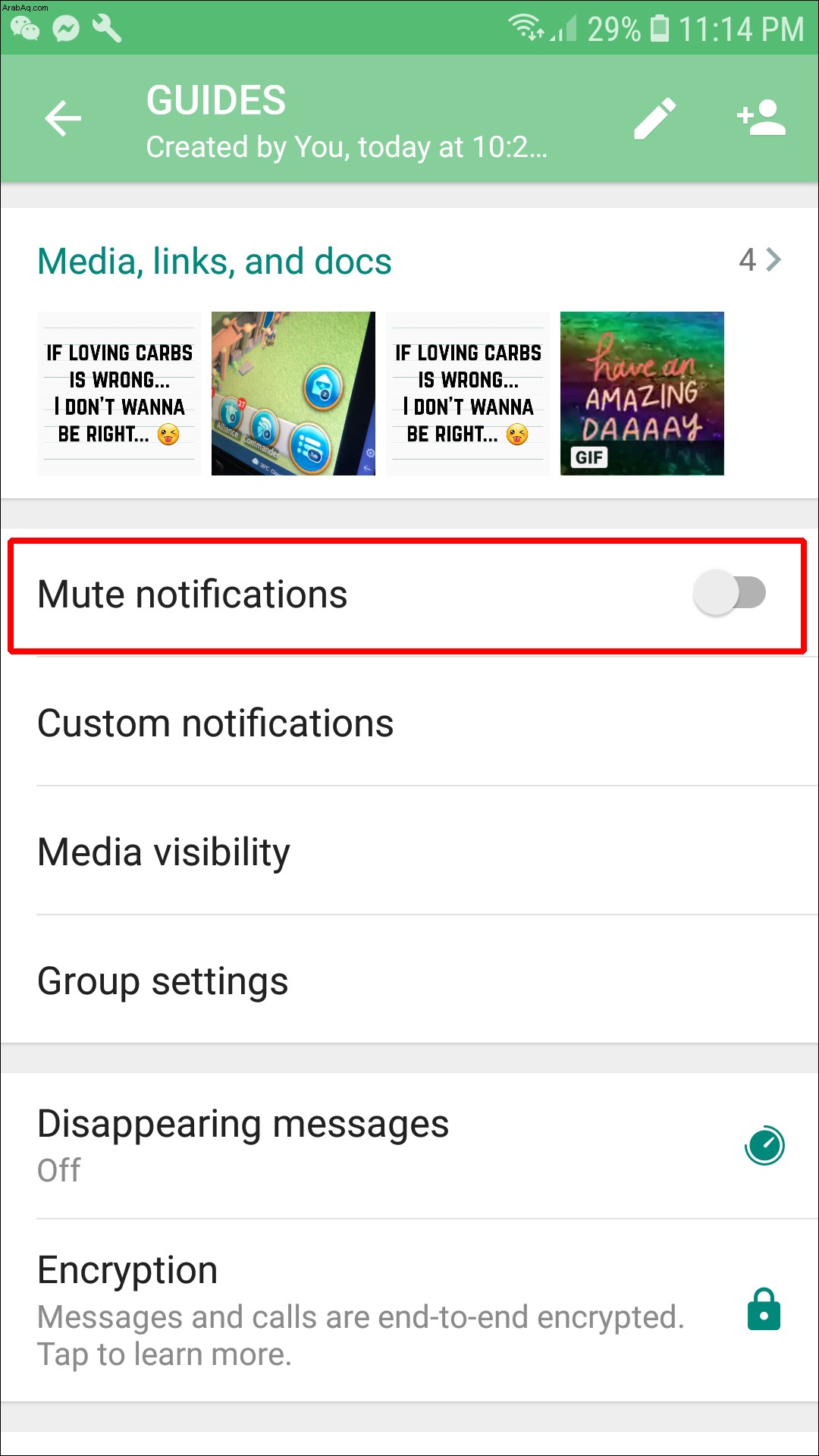Open Group settings
This screenshot has width=819, height=1456.
point(163,981)
